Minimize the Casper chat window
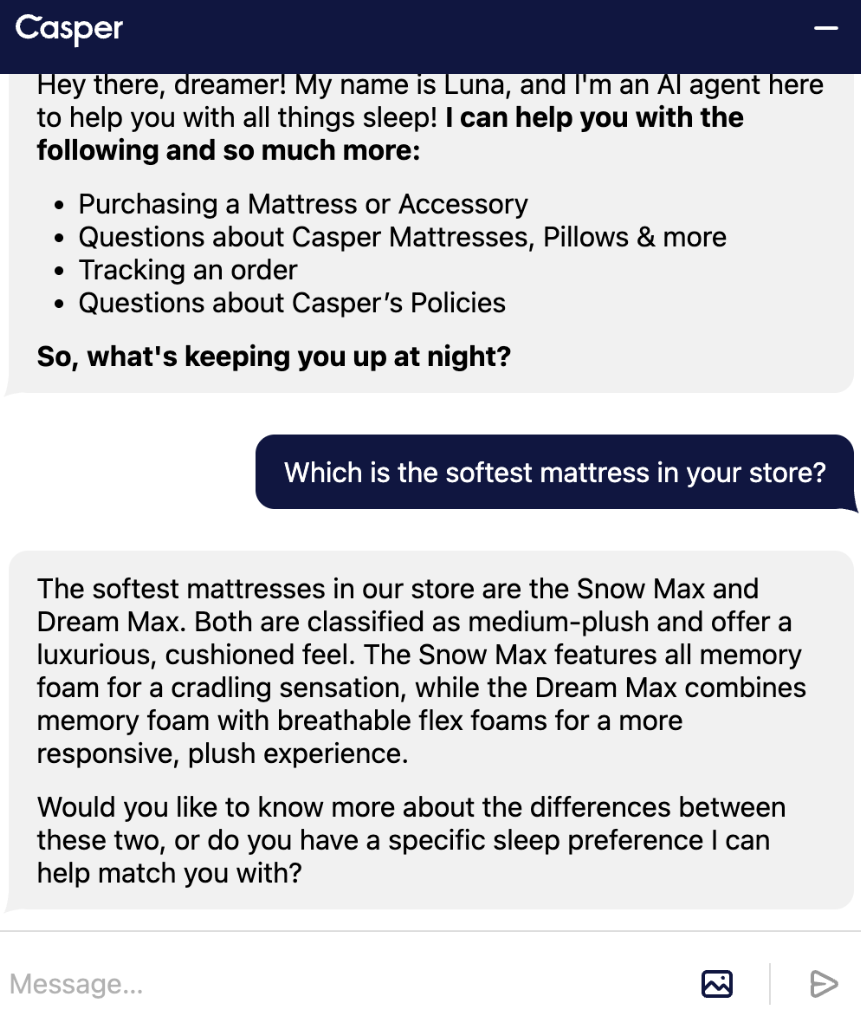Screen dimensions: 861x1024 (826, 30)
